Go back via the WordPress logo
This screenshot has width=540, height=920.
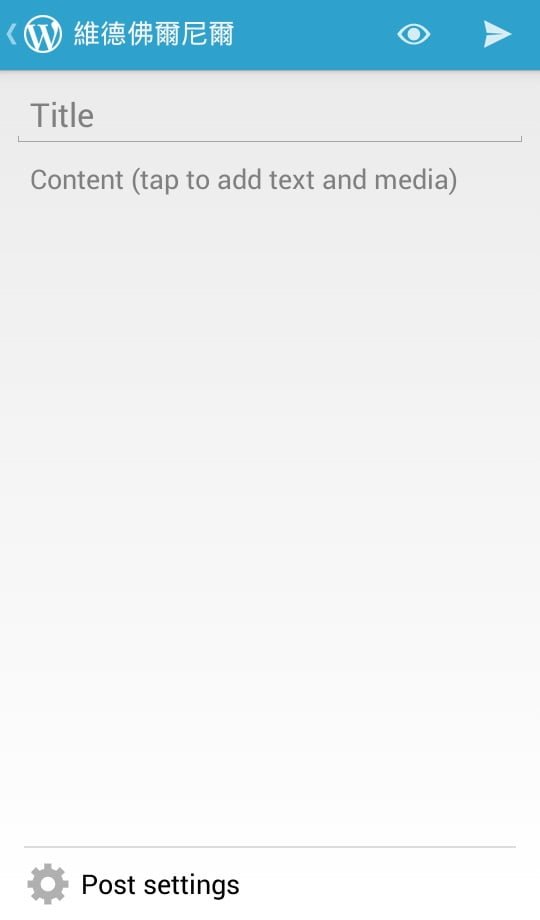34,34
